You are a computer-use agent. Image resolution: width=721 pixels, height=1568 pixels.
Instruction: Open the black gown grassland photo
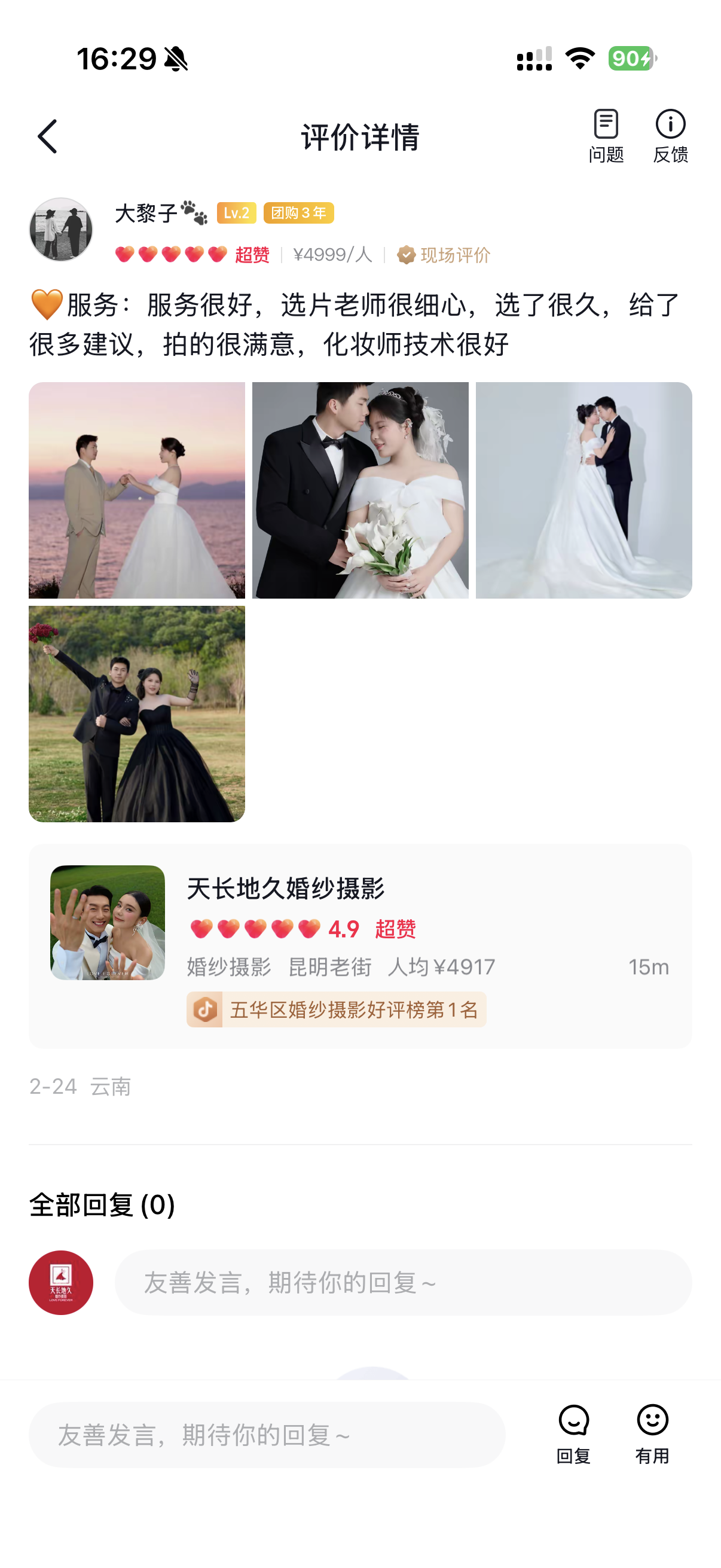pos(137,713)
